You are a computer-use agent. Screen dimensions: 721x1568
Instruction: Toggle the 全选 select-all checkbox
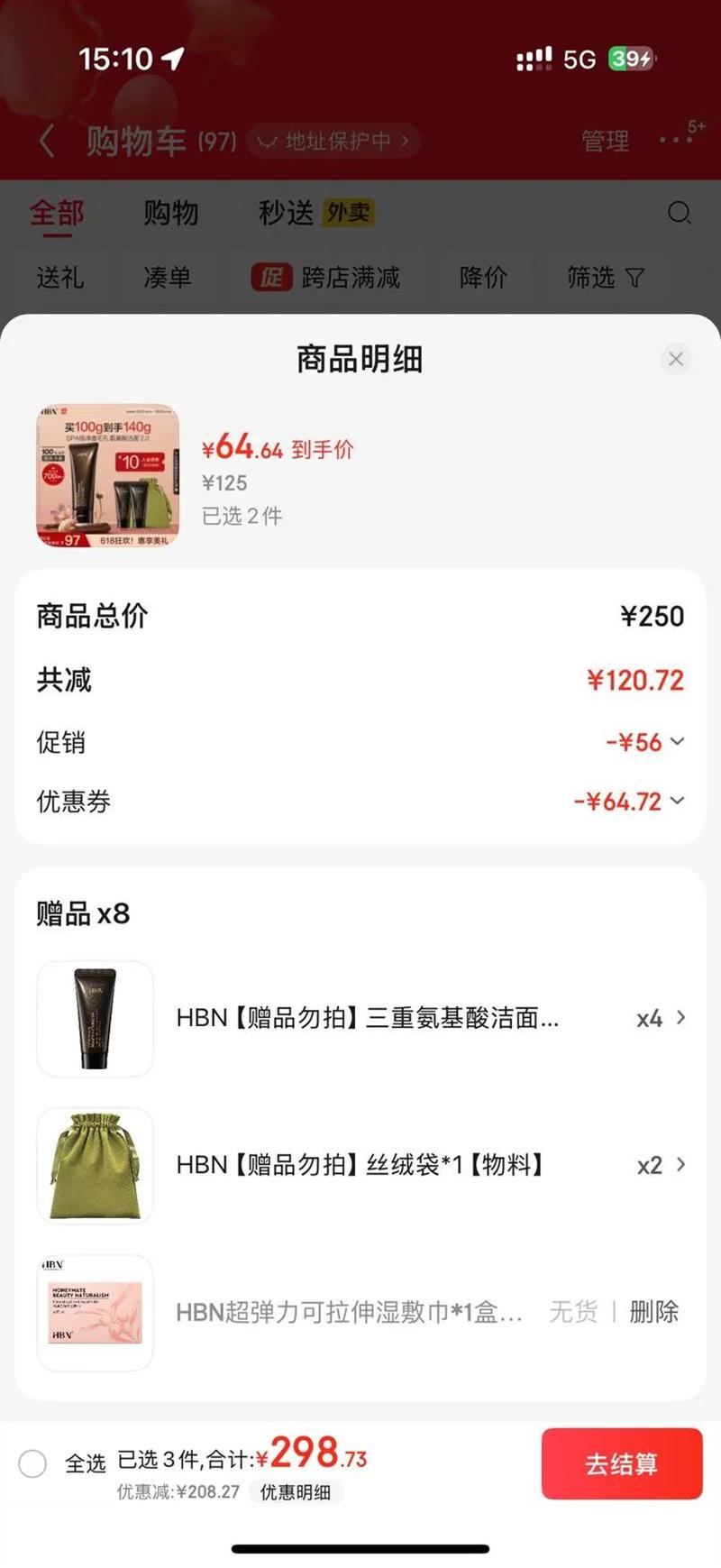(32, 1463)
